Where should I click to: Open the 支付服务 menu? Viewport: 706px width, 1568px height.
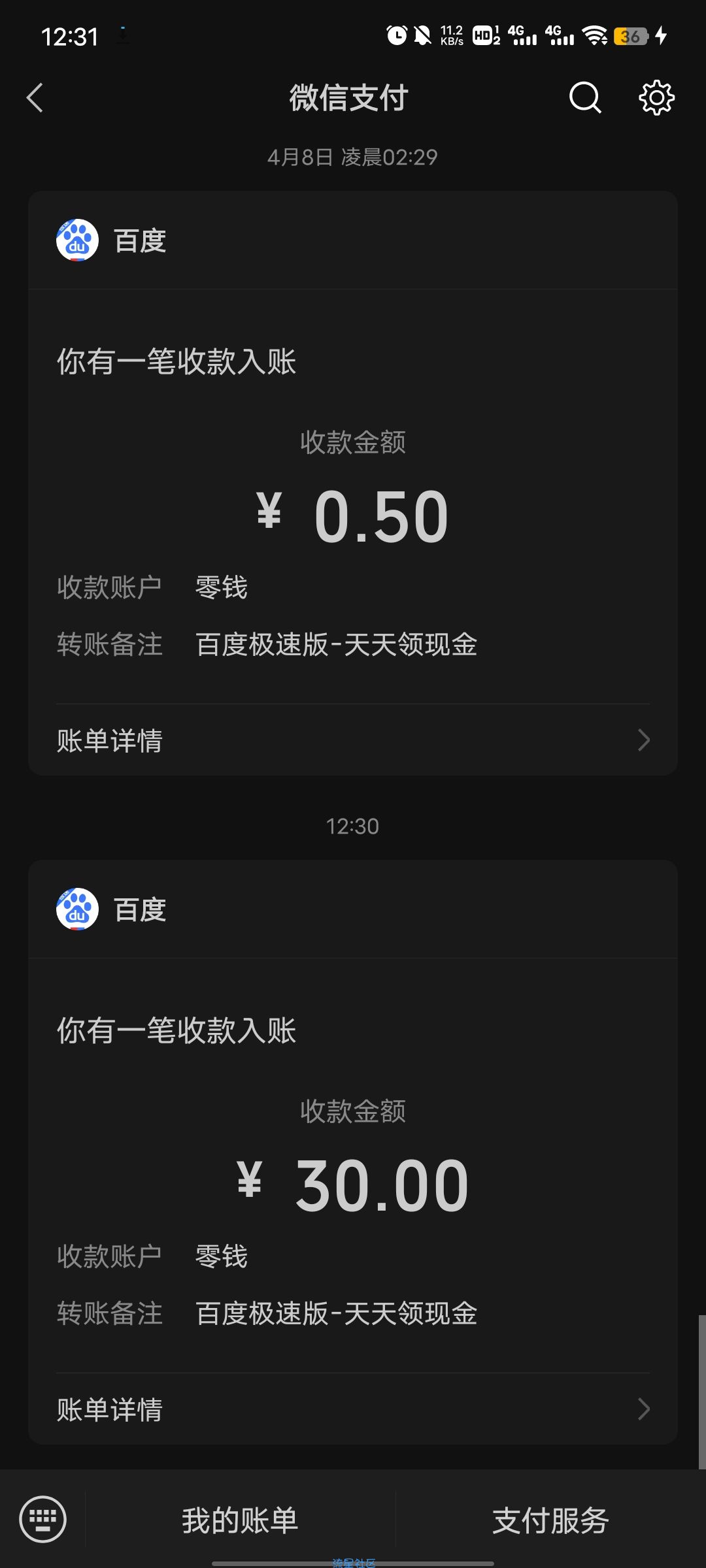pos(550,1520)
